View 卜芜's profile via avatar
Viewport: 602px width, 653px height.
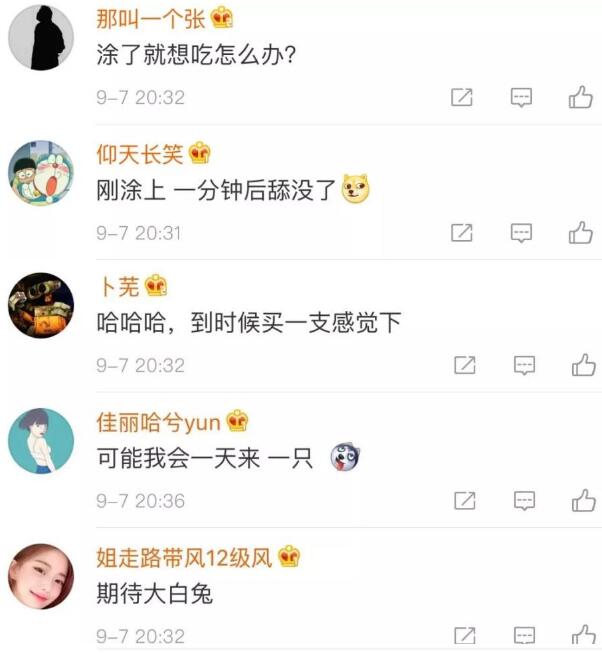click(41, 306)
